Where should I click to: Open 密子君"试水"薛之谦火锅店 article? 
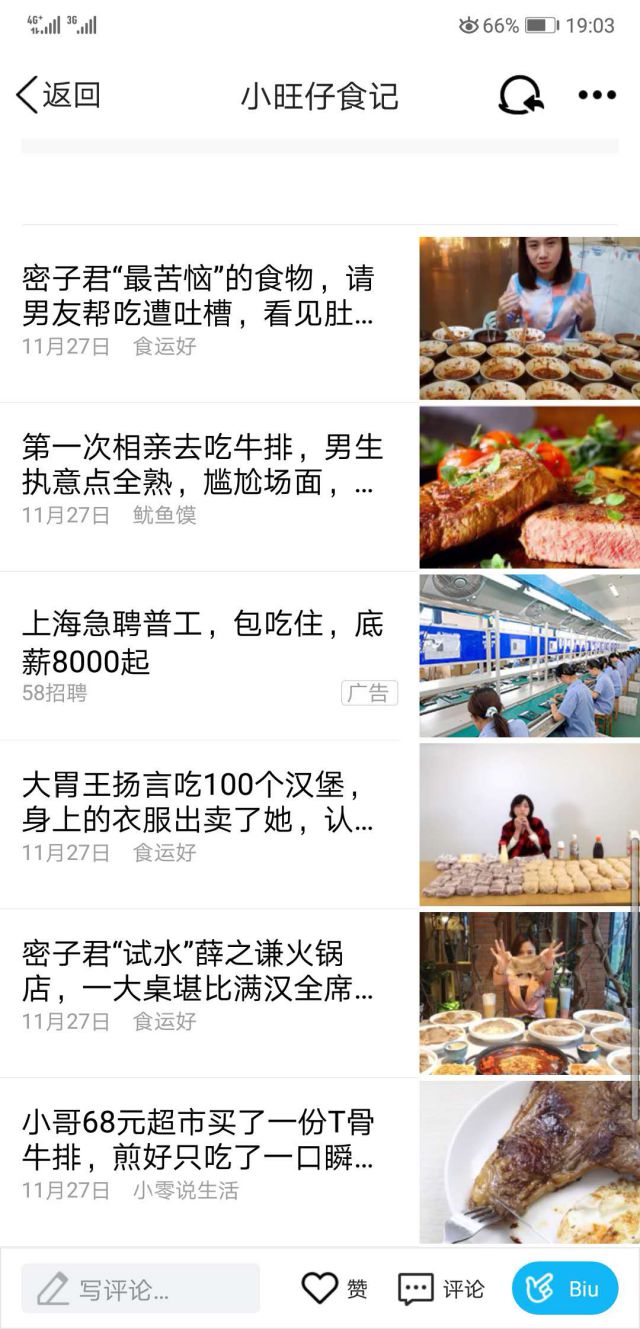[198, 971]
